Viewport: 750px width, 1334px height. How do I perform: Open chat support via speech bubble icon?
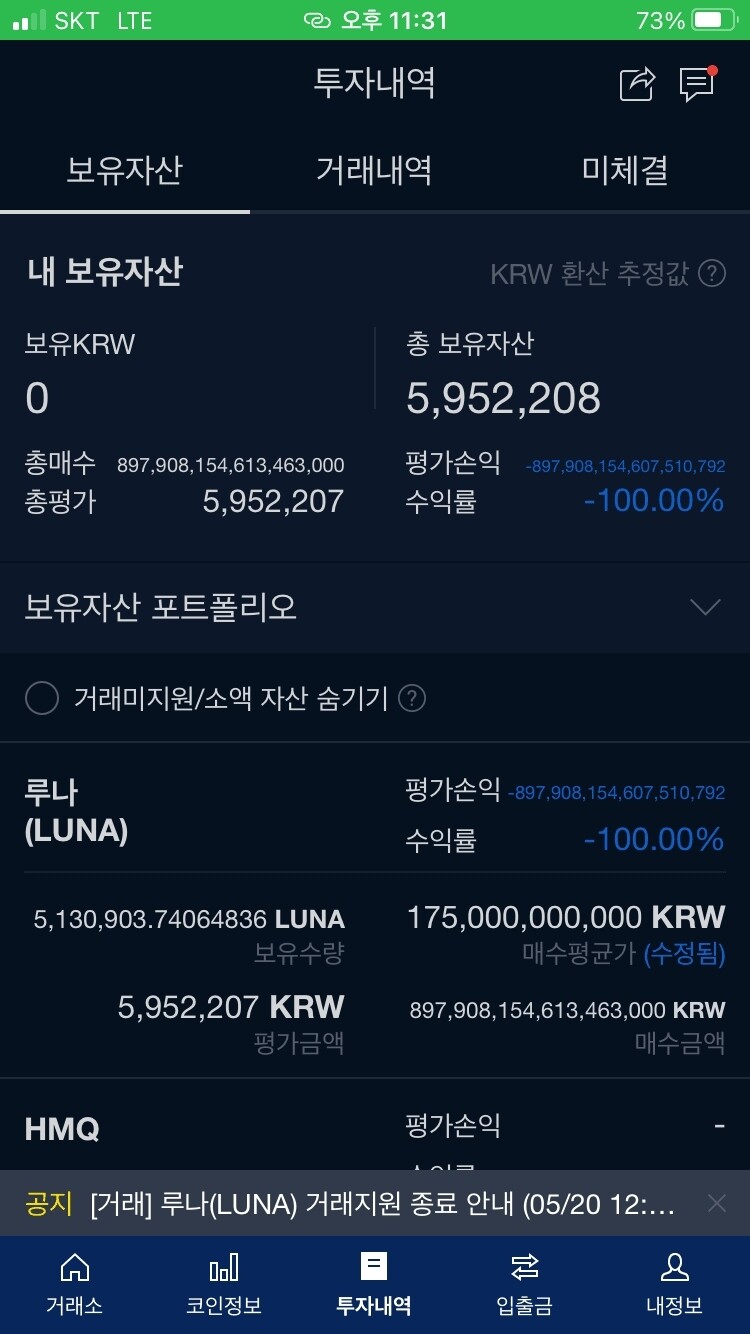697,84
